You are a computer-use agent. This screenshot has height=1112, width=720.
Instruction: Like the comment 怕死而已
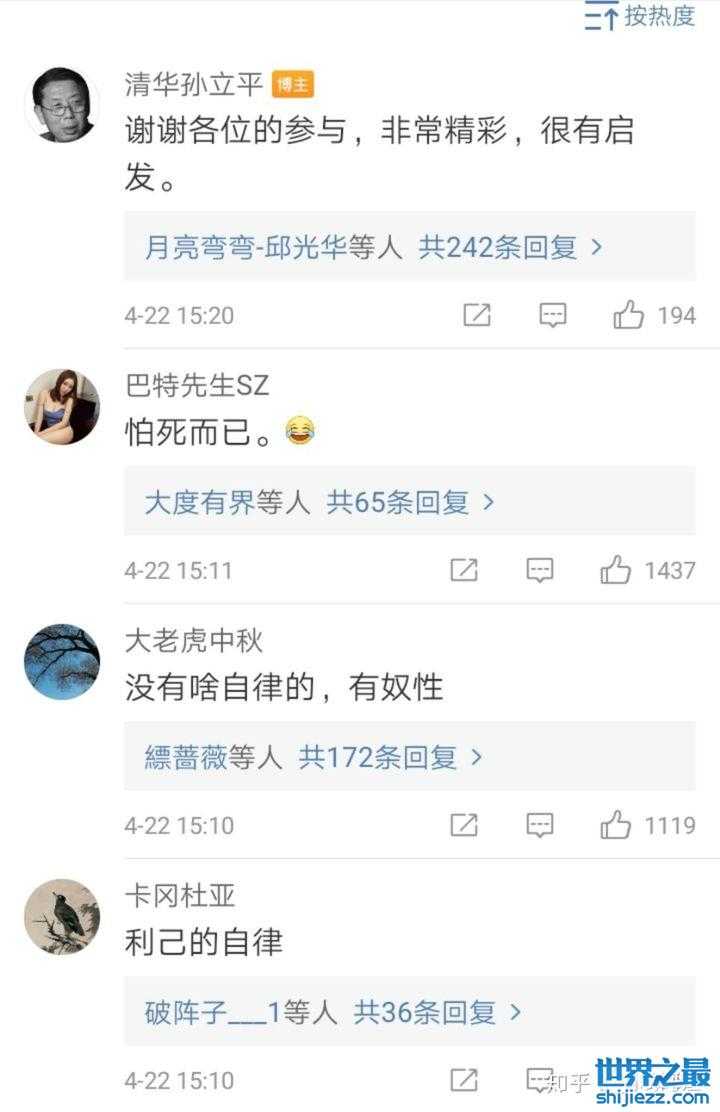[616, 571]
